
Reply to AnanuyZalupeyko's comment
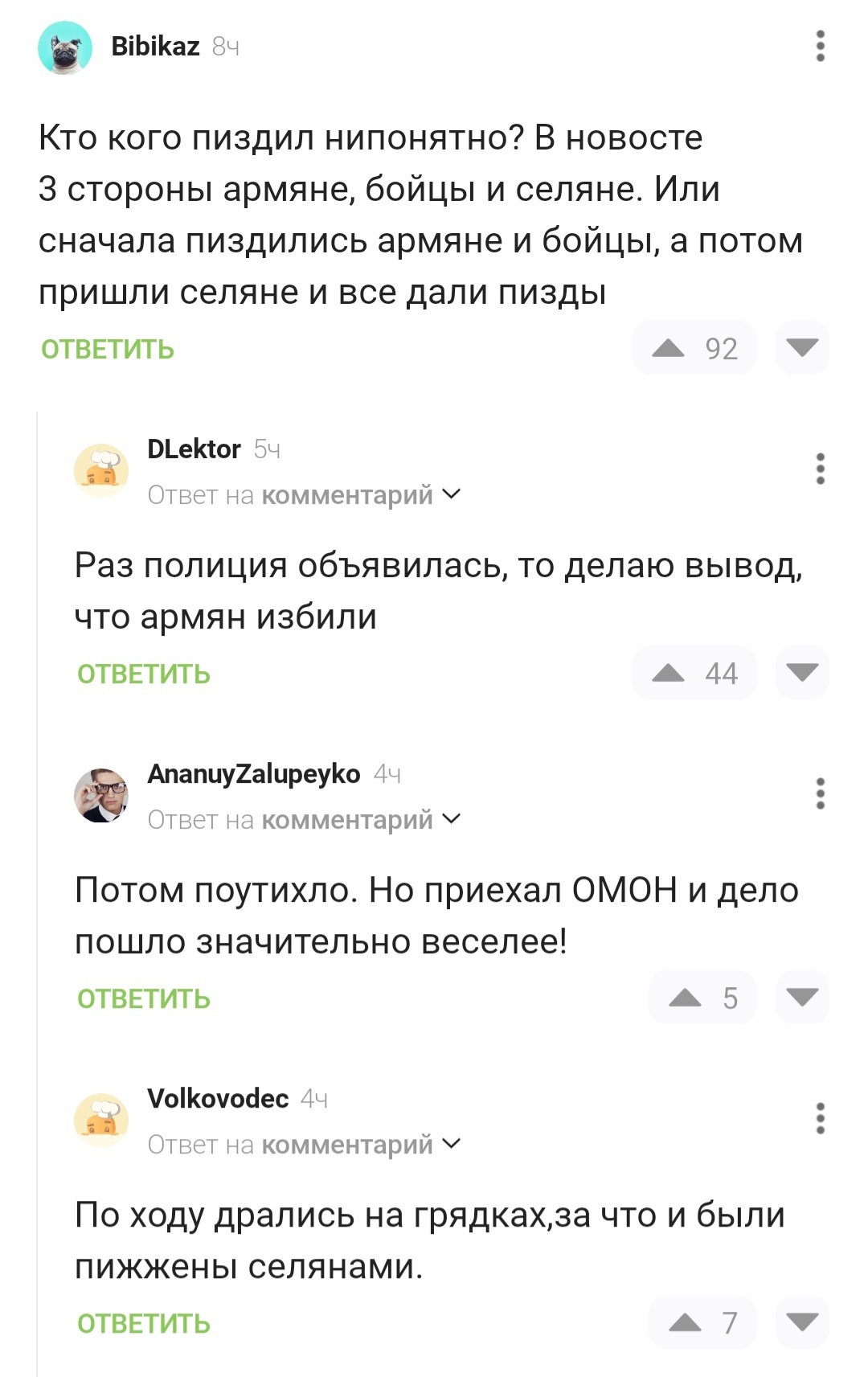(144, 999)
